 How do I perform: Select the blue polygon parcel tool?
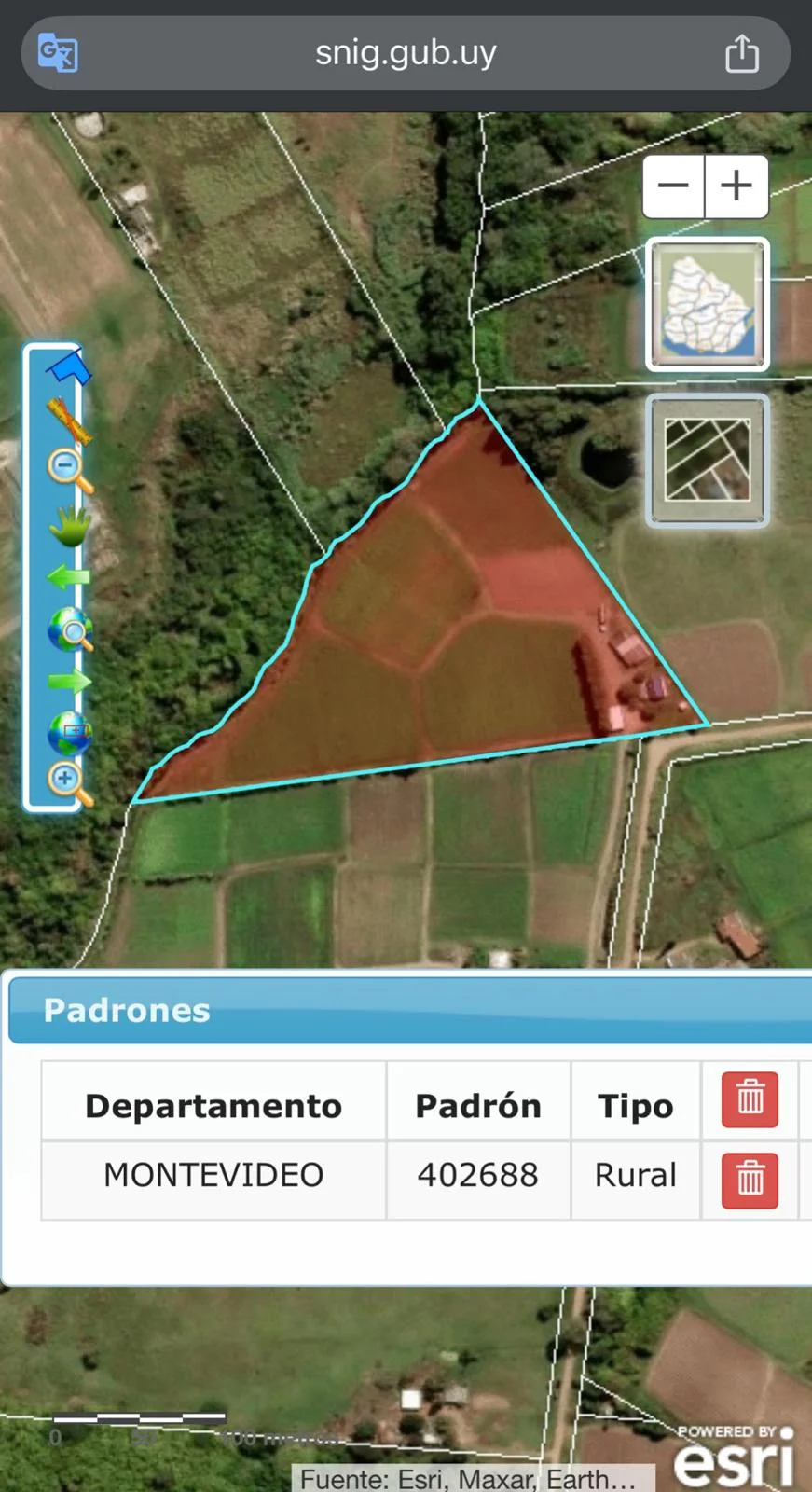(69, 367)
